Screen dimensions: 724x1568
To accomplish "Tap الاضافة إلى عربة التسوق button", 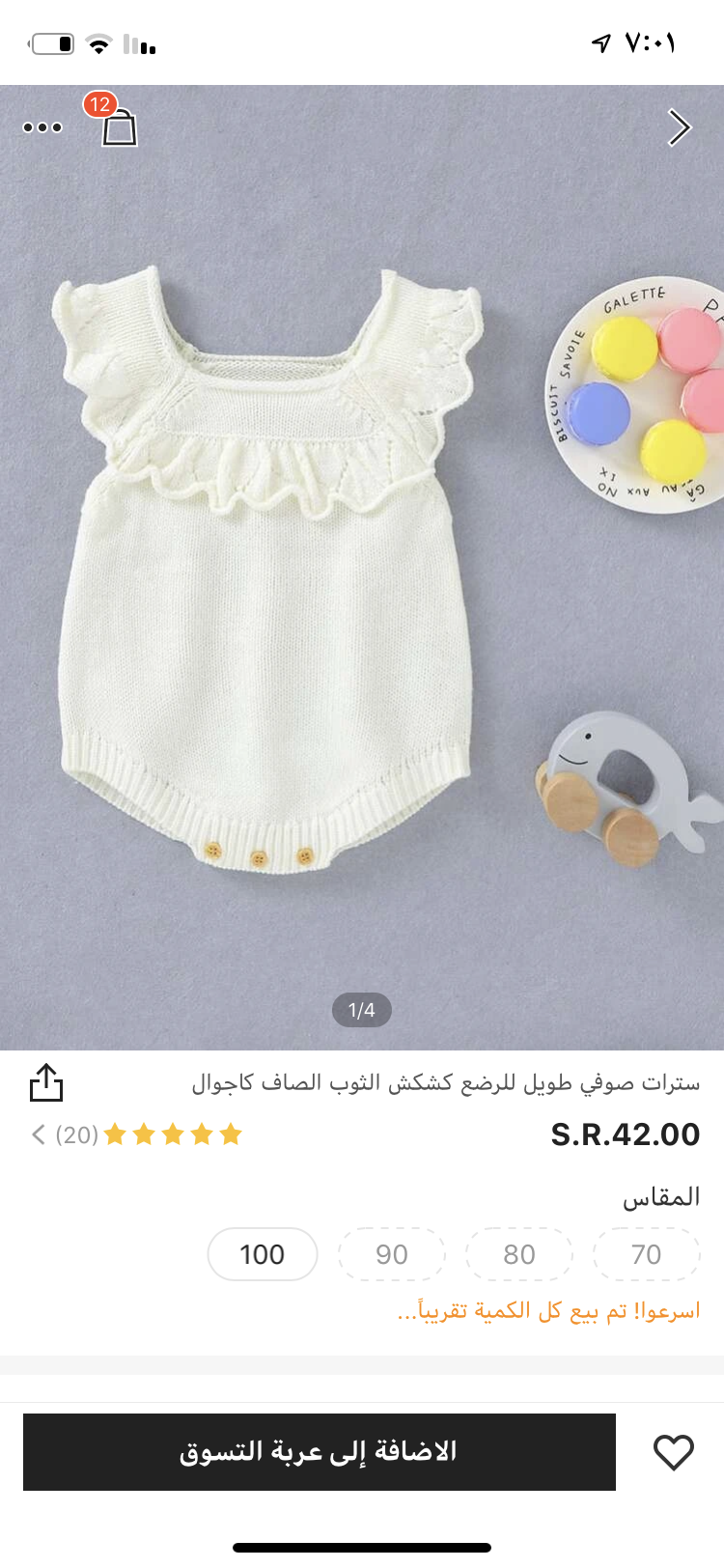I will [x=320, y=1452].
